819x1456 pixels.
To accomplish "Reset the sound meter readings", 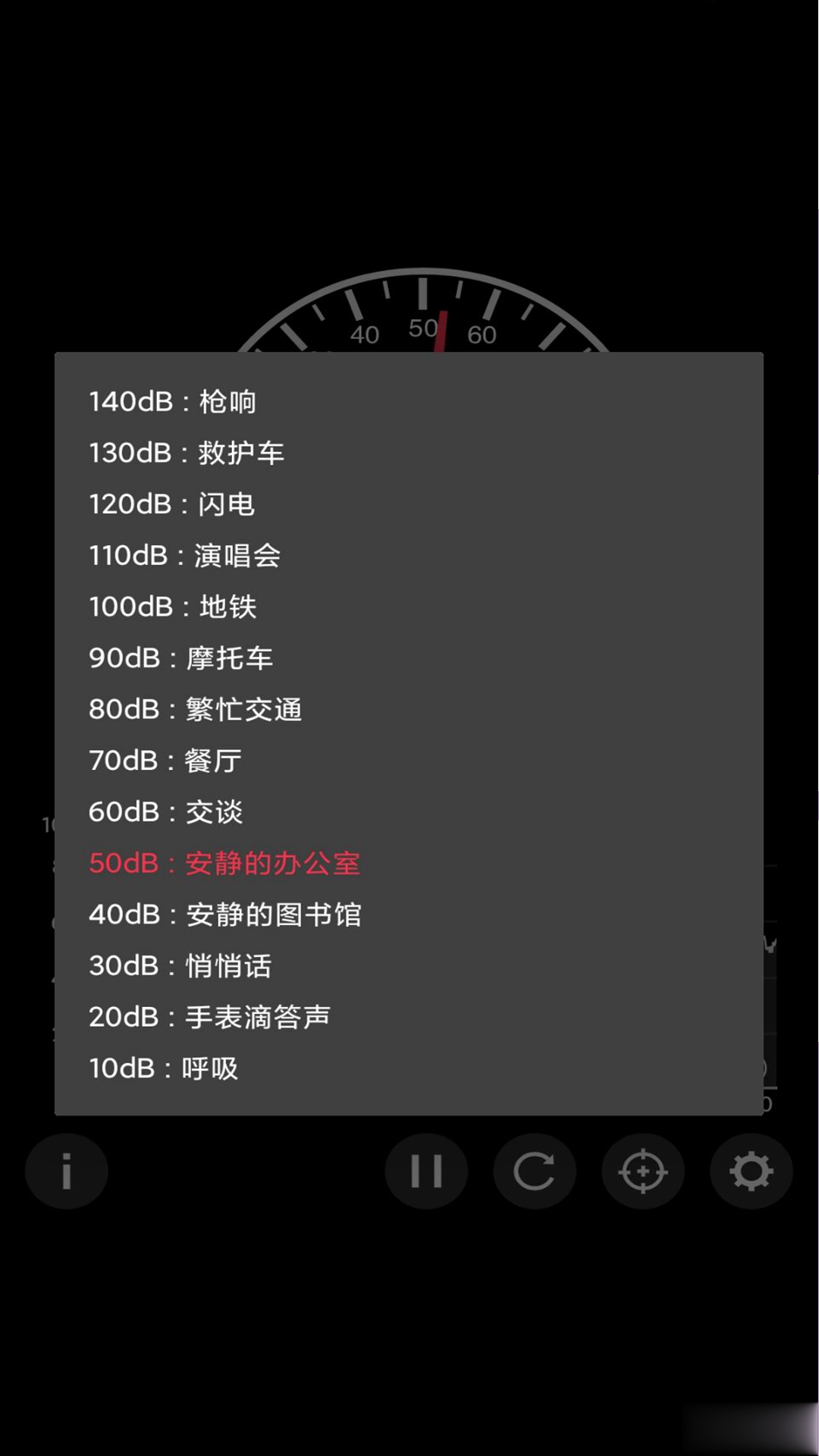I will 535,1171.
